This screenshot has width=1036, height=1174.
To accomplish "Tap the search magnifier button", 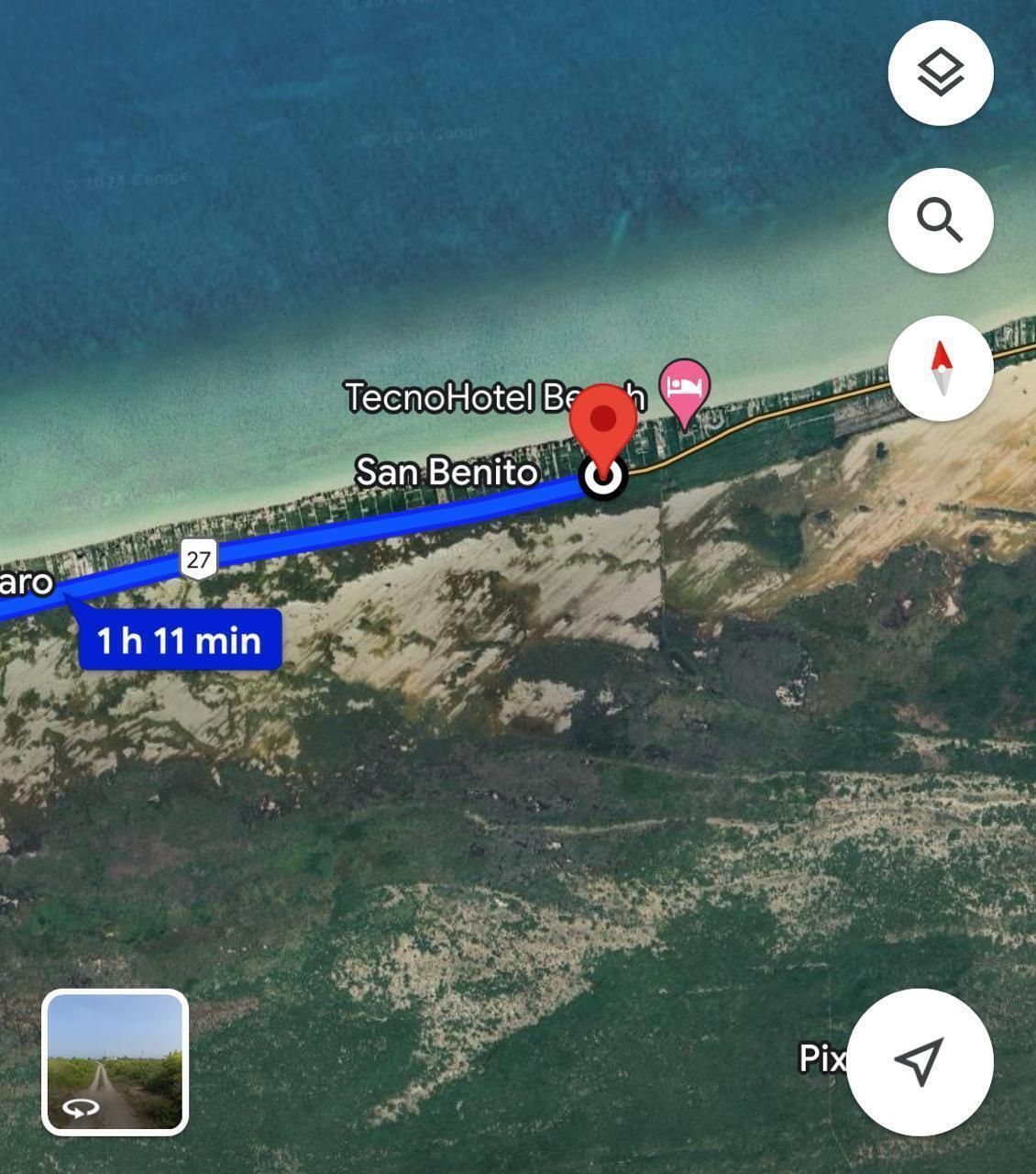I will tap(940, 220).
